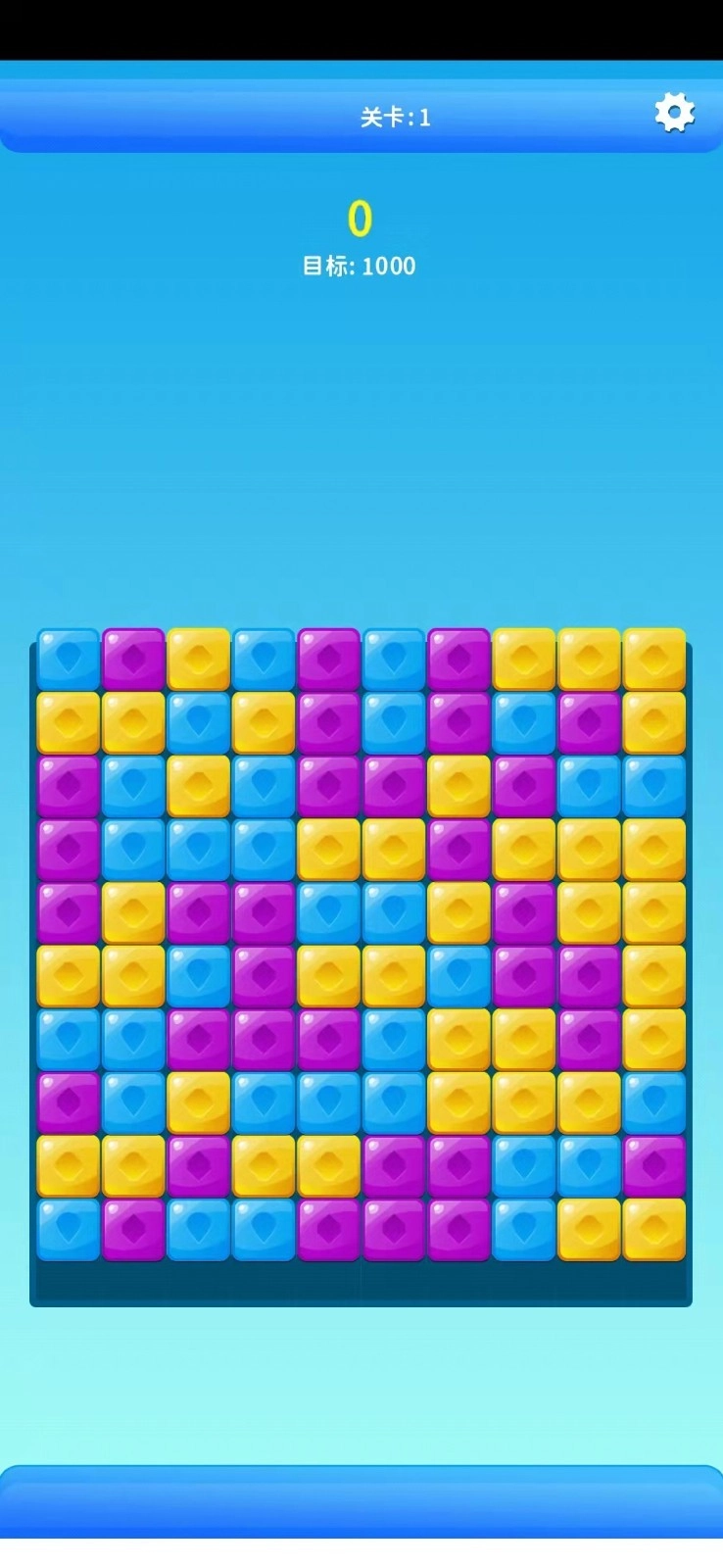The height and width of the screenshot is (1568, 723).
Task: Tap the yellow block in the bottom-right corner
Action: 654,1229
